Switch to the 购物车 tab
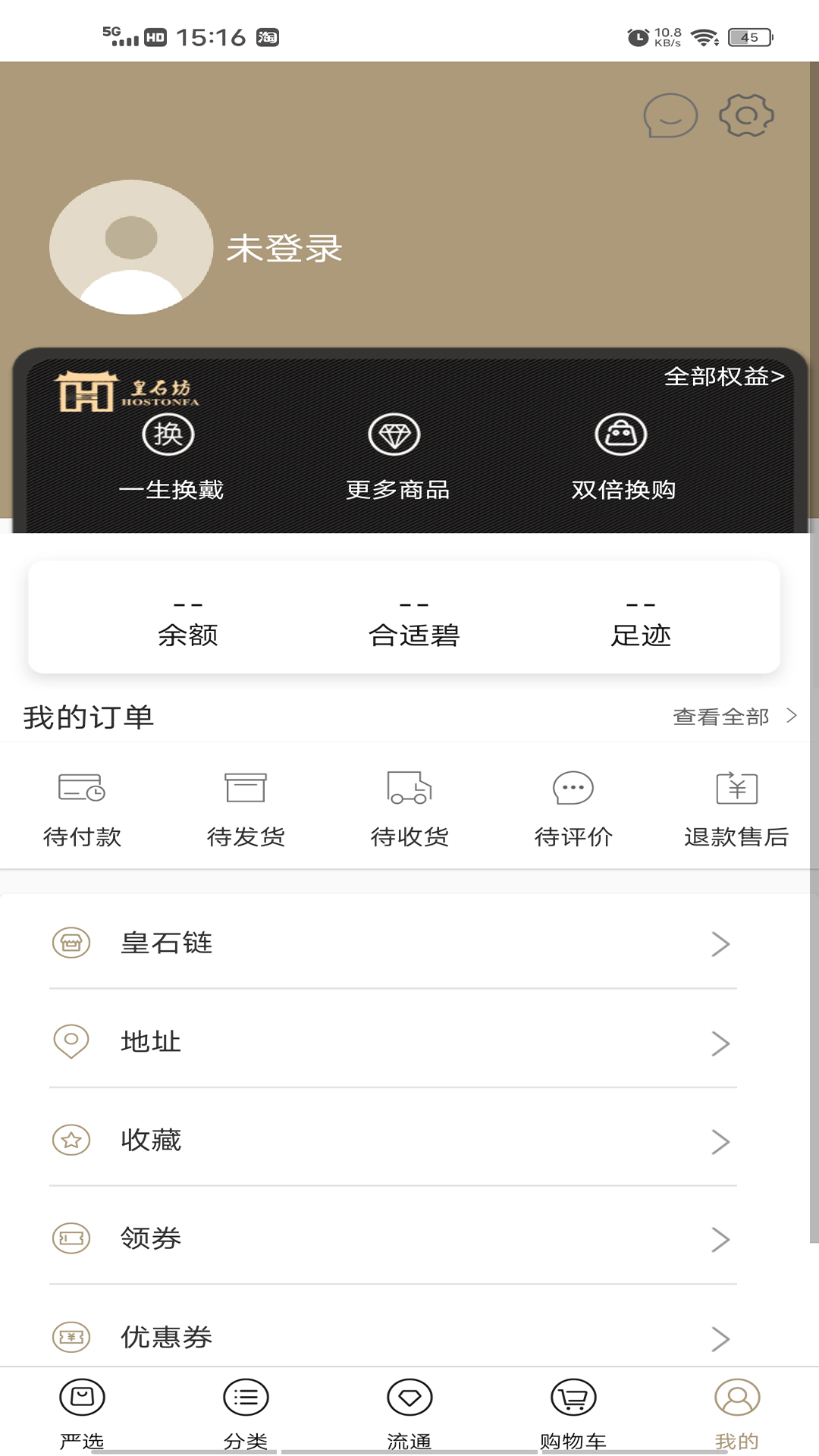819x1456 pixels. [573, 1412]
